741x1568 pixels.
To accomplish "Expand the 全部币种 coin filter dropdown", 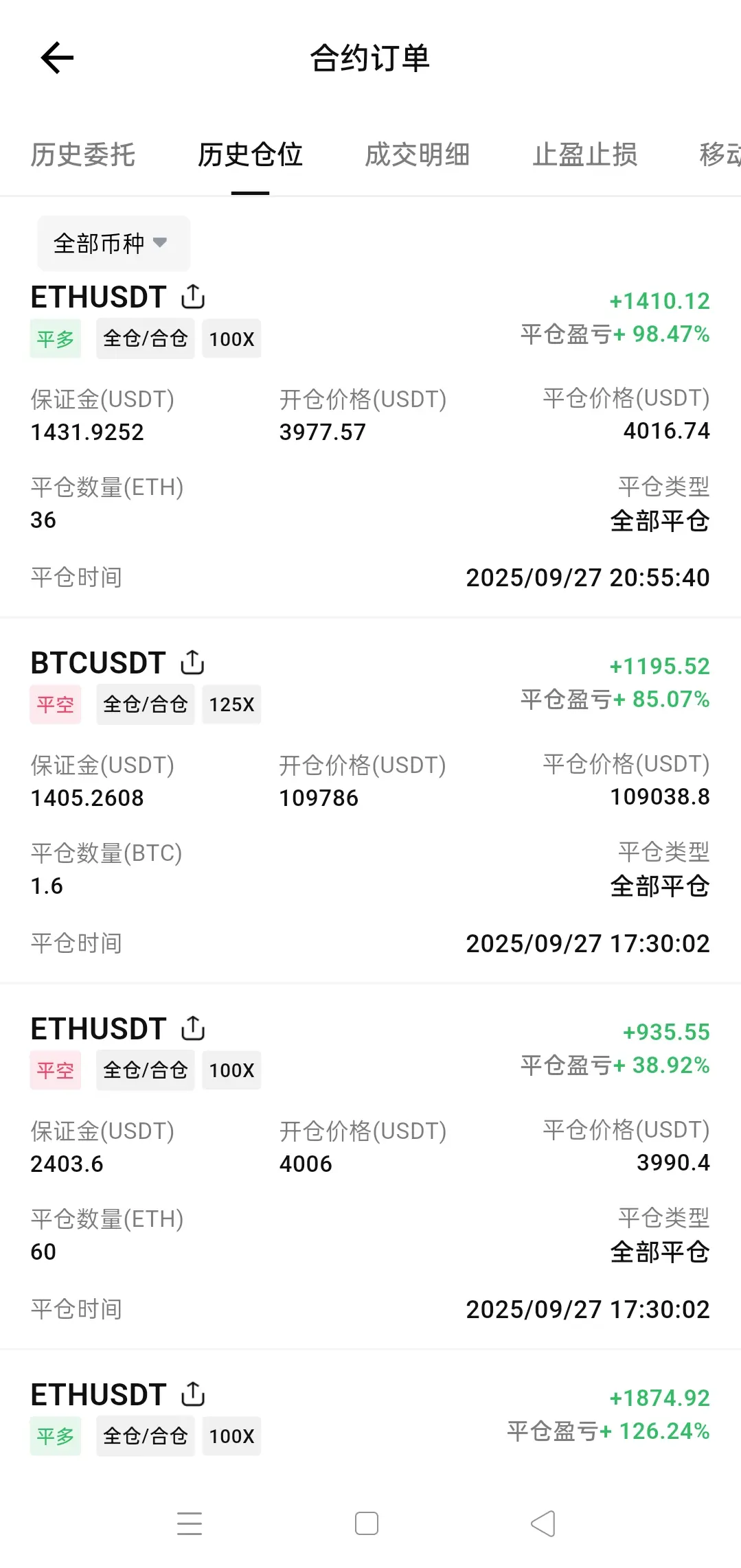I will pyautogui.click(x=113, y=243).
